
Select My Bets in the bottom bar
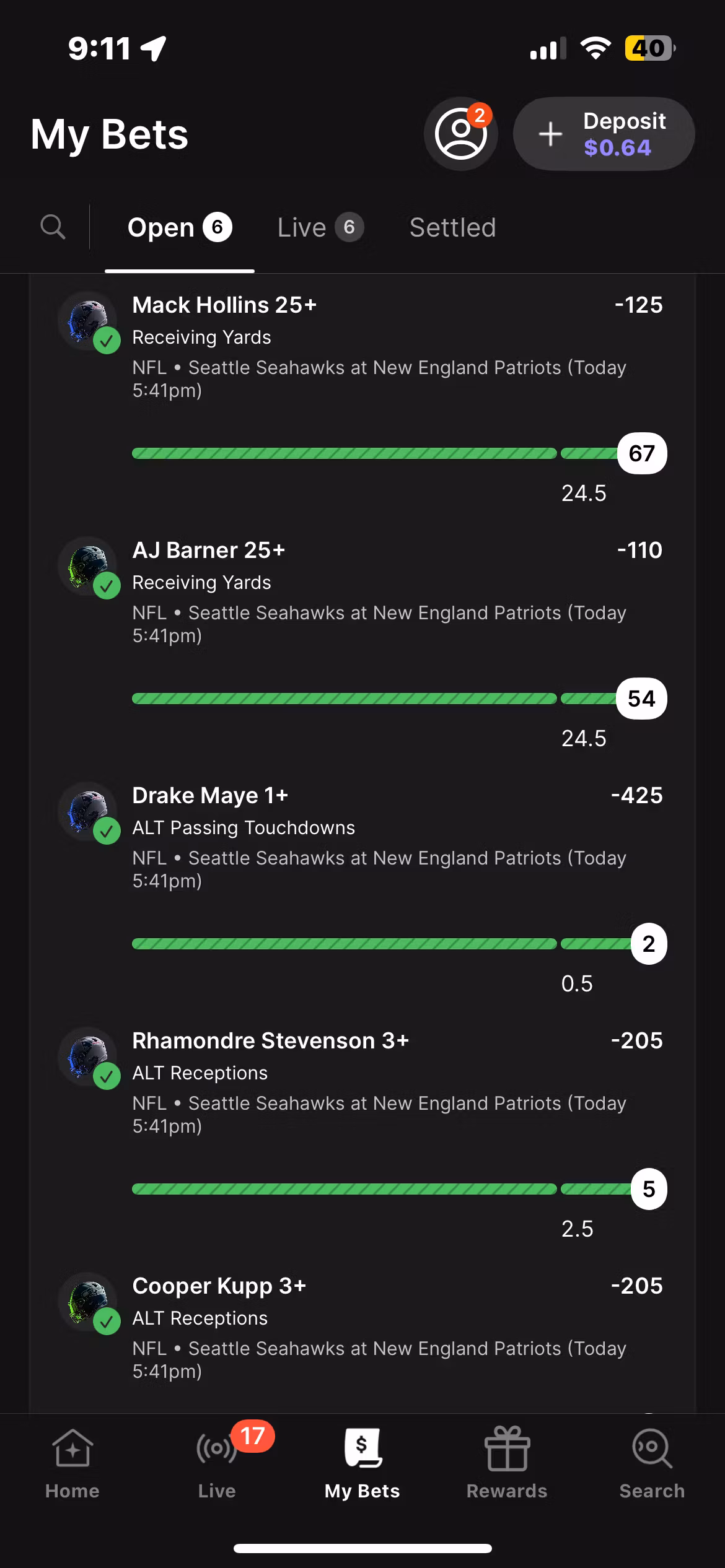click(362, 1464)
